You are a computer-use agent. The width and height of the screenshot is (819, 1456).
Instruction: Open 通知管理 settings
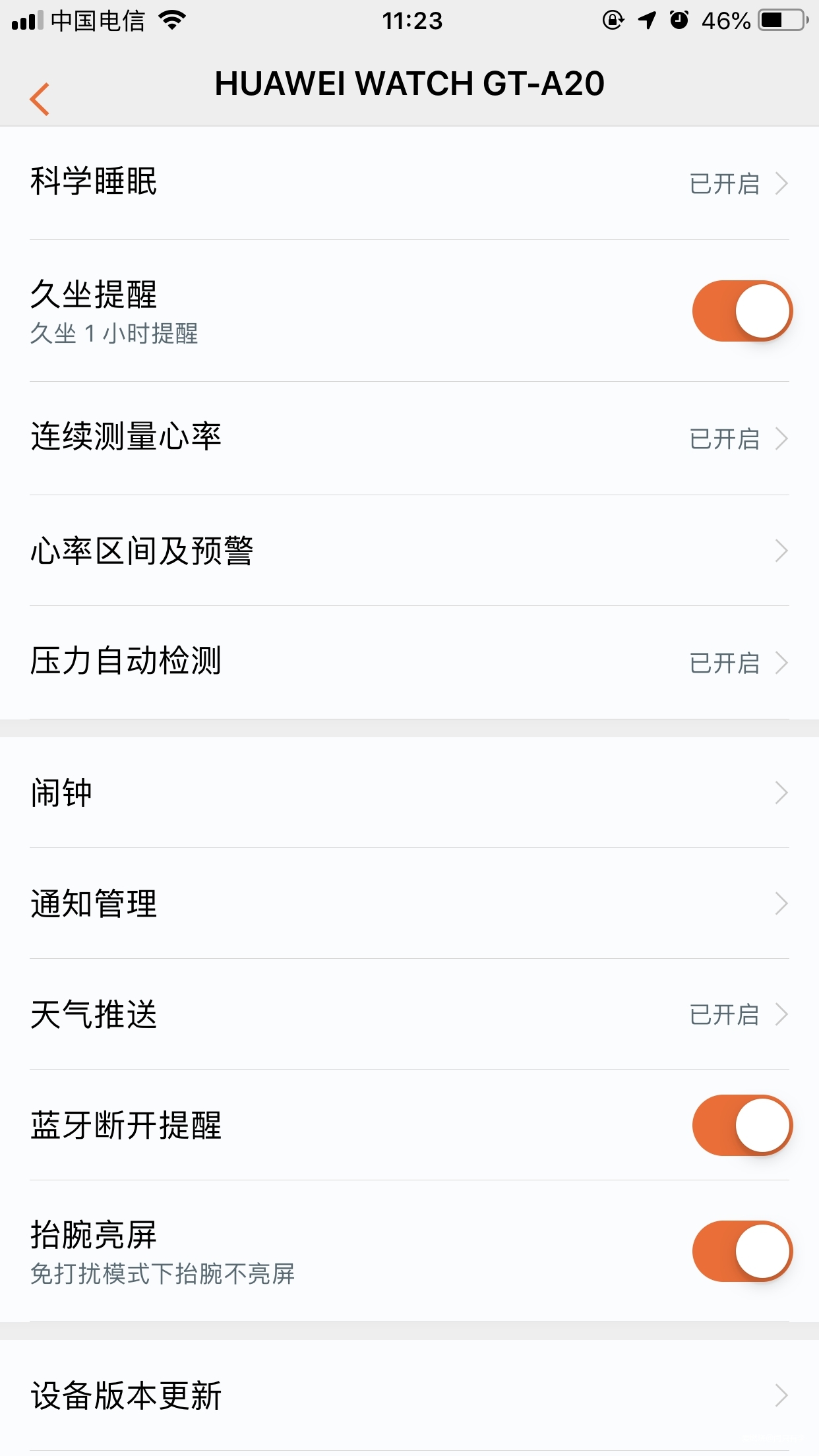click(409, 904)
